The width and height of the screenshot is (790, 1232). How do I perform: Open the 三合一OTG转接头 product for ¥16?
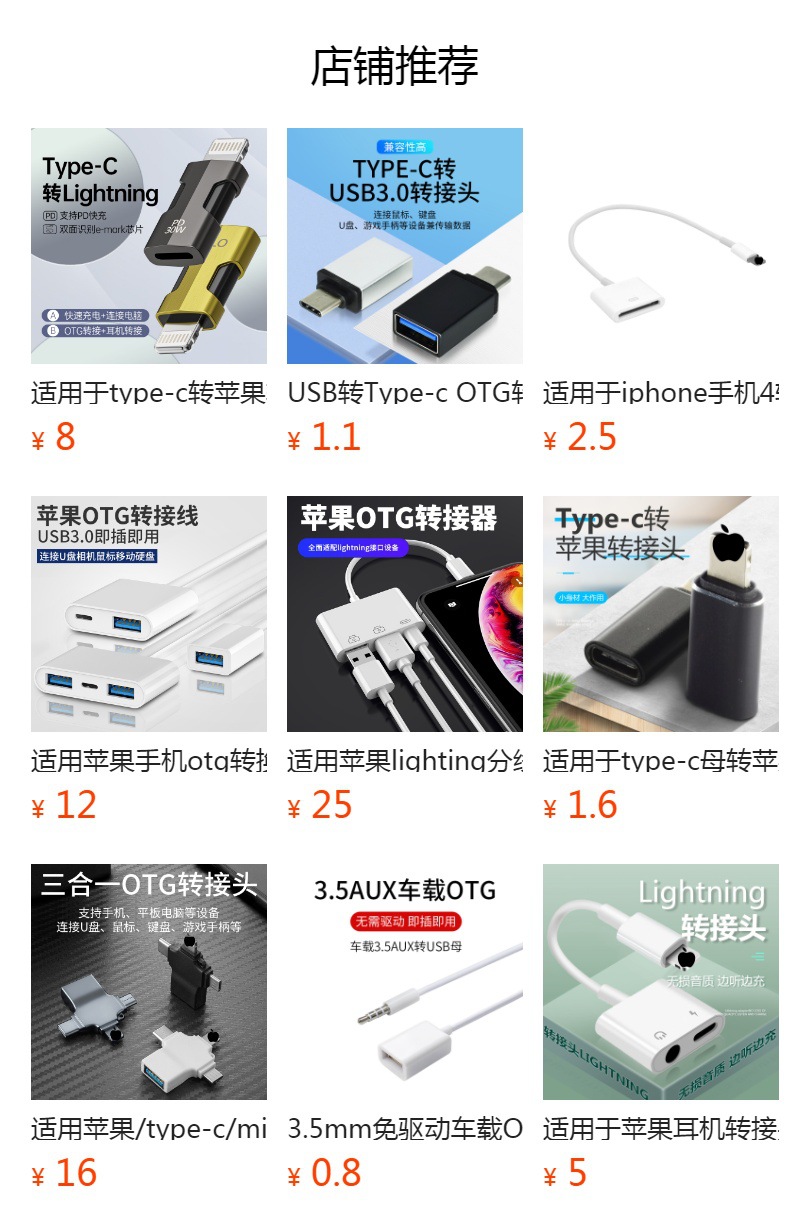point(149,982)
